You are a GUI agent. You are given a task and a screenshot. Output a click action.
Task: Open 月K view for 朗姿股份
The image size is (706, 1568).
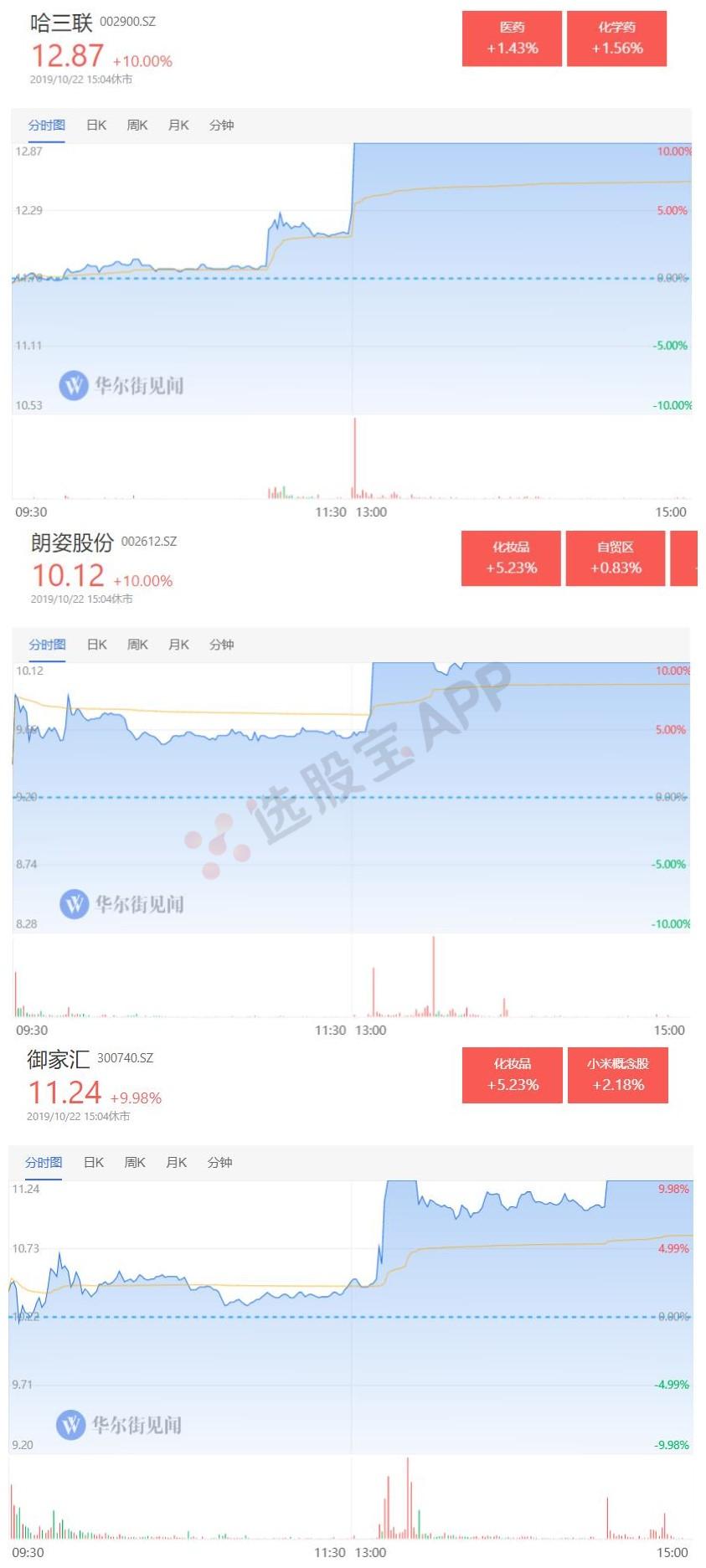coord(178,644)
